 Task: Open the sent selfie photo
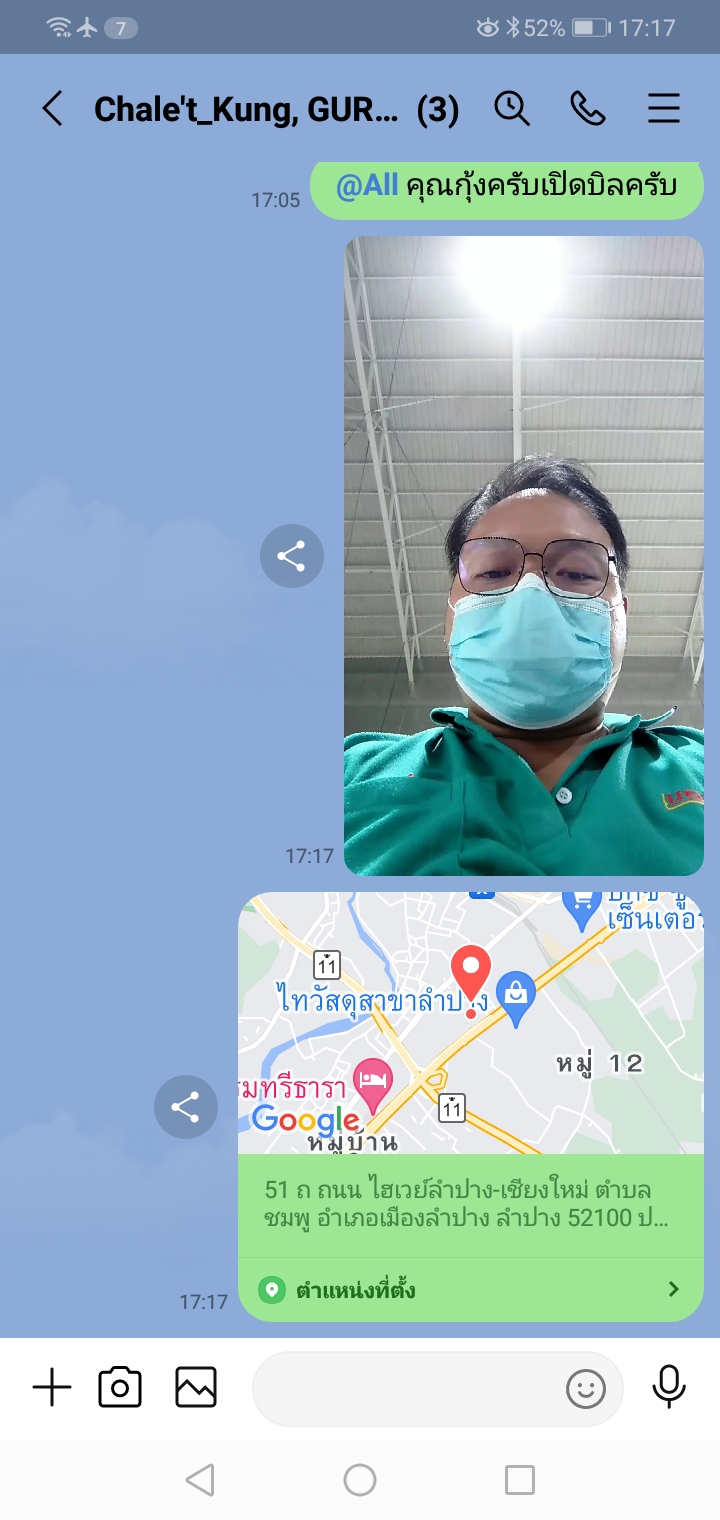click(524, 556)
